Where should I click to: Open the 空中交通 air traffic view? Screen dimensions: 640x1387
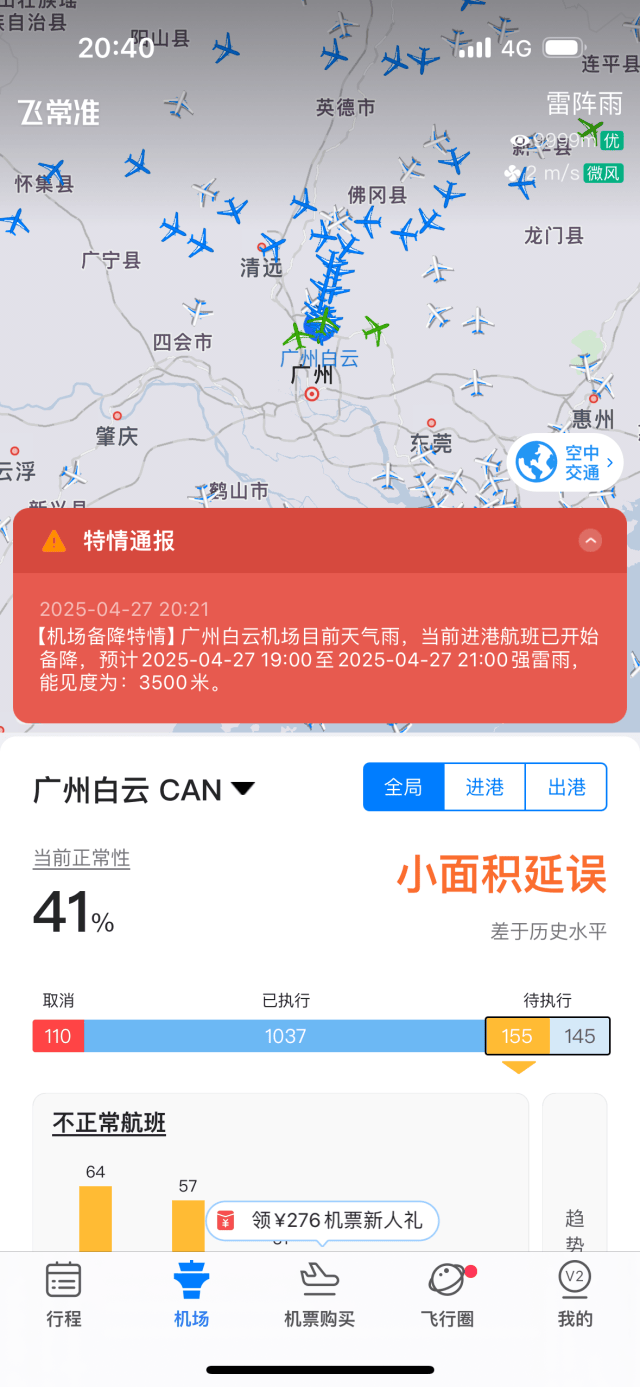pos(566,462)
